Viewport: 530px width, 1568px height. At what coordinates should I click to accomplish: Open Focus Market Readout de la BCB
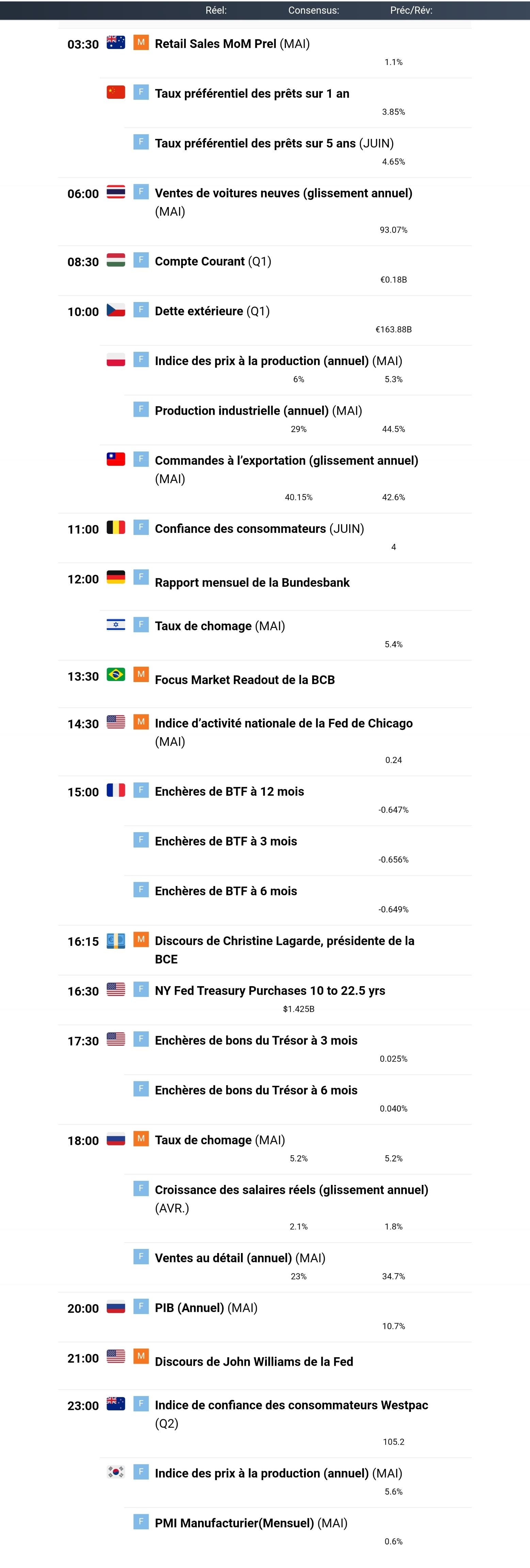[x=245, y=680]
